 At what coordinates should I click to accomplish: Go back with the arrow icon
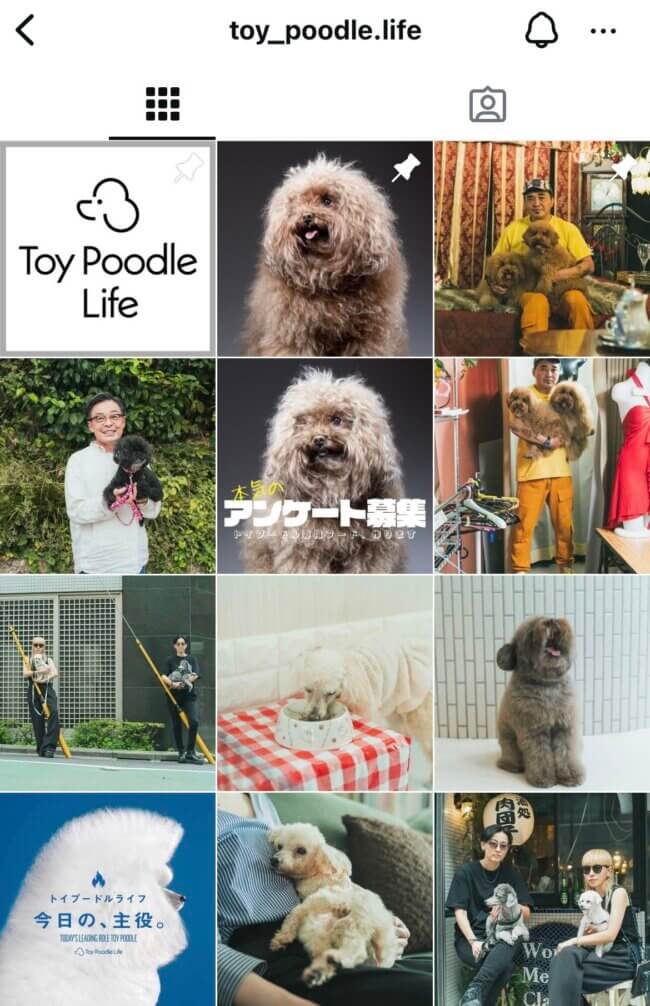pyautogui.click(x=26, y=31)
